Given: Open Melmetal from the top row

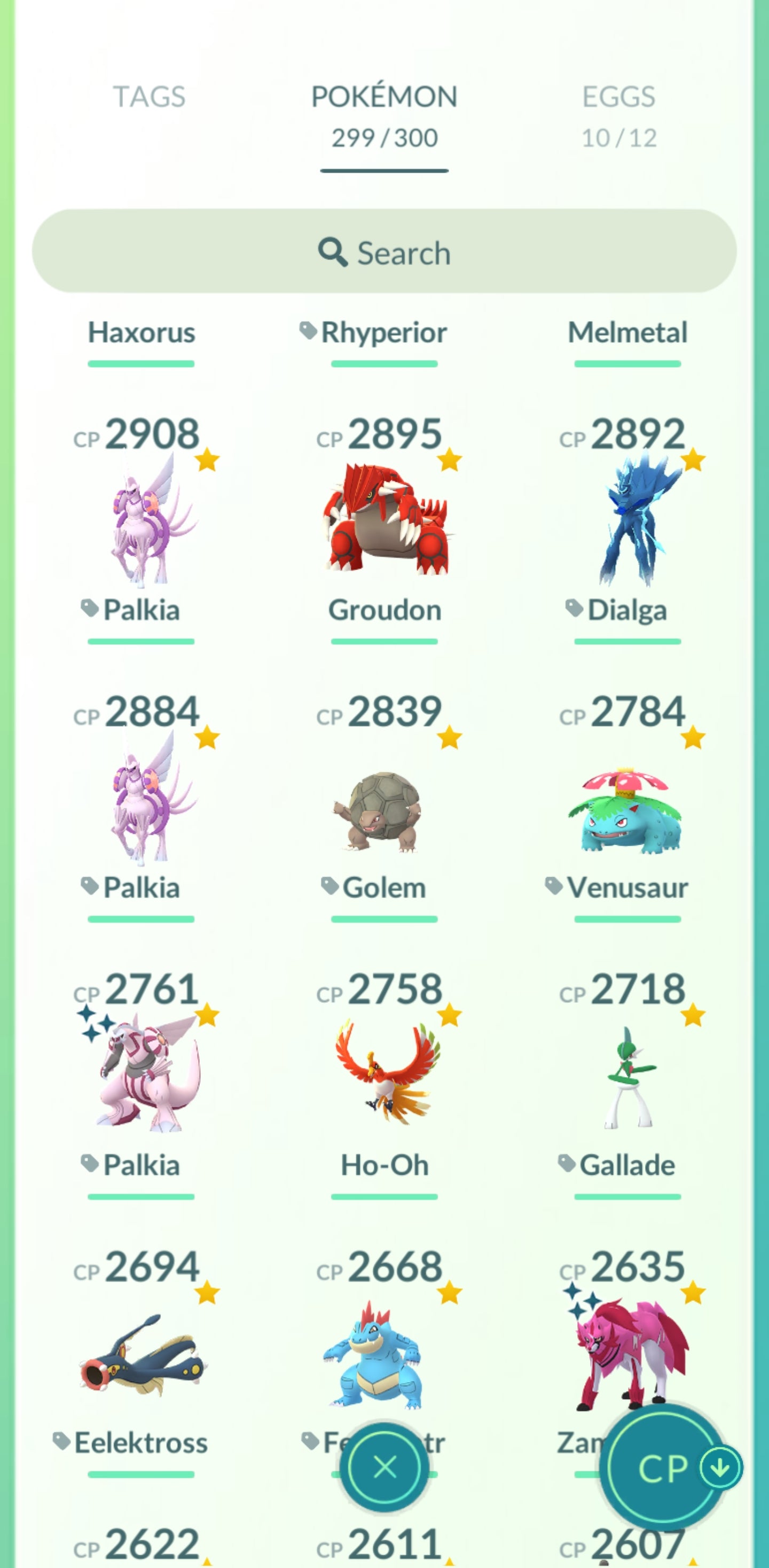Looking at the screenshot, I should [x=627, y=333].
